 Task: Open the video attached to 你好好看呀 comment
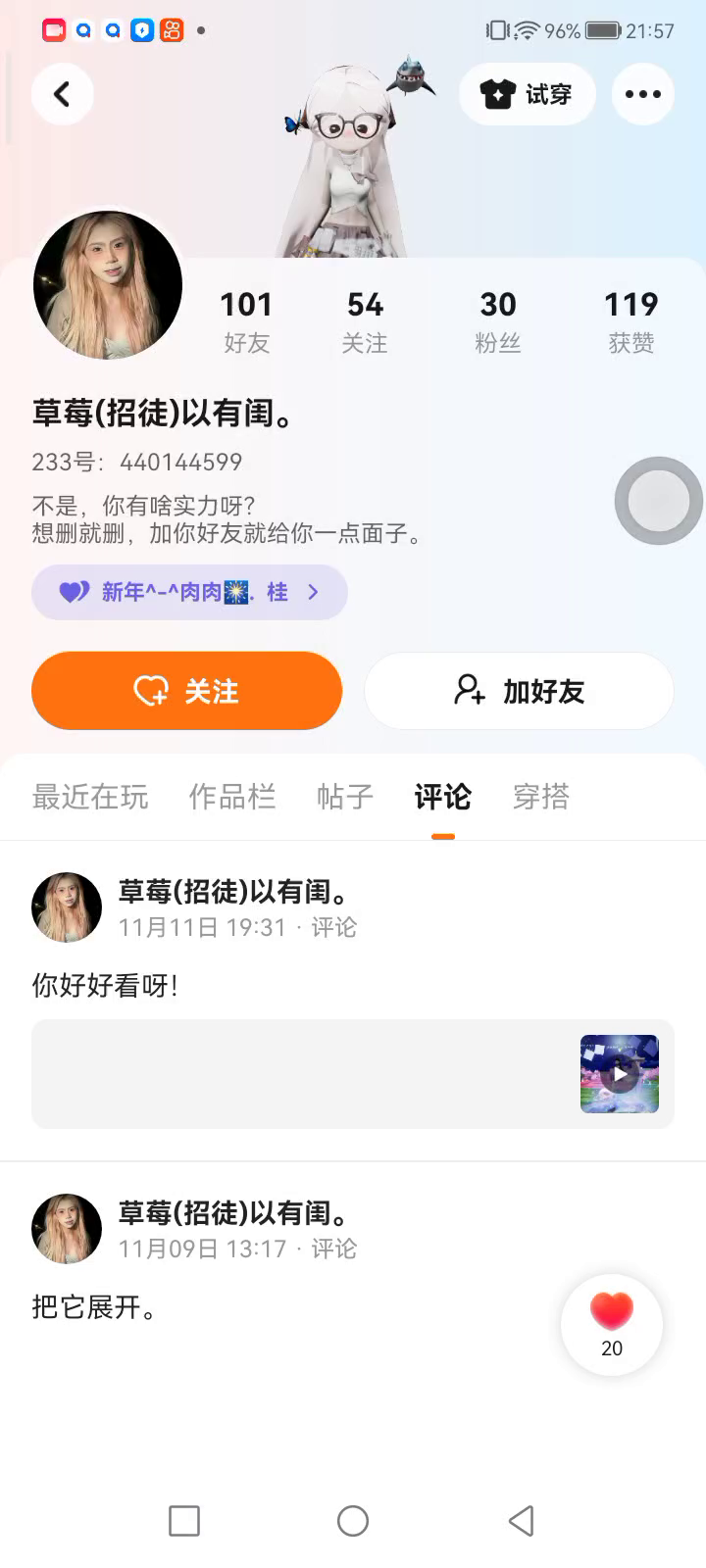tap(619, 1074)
